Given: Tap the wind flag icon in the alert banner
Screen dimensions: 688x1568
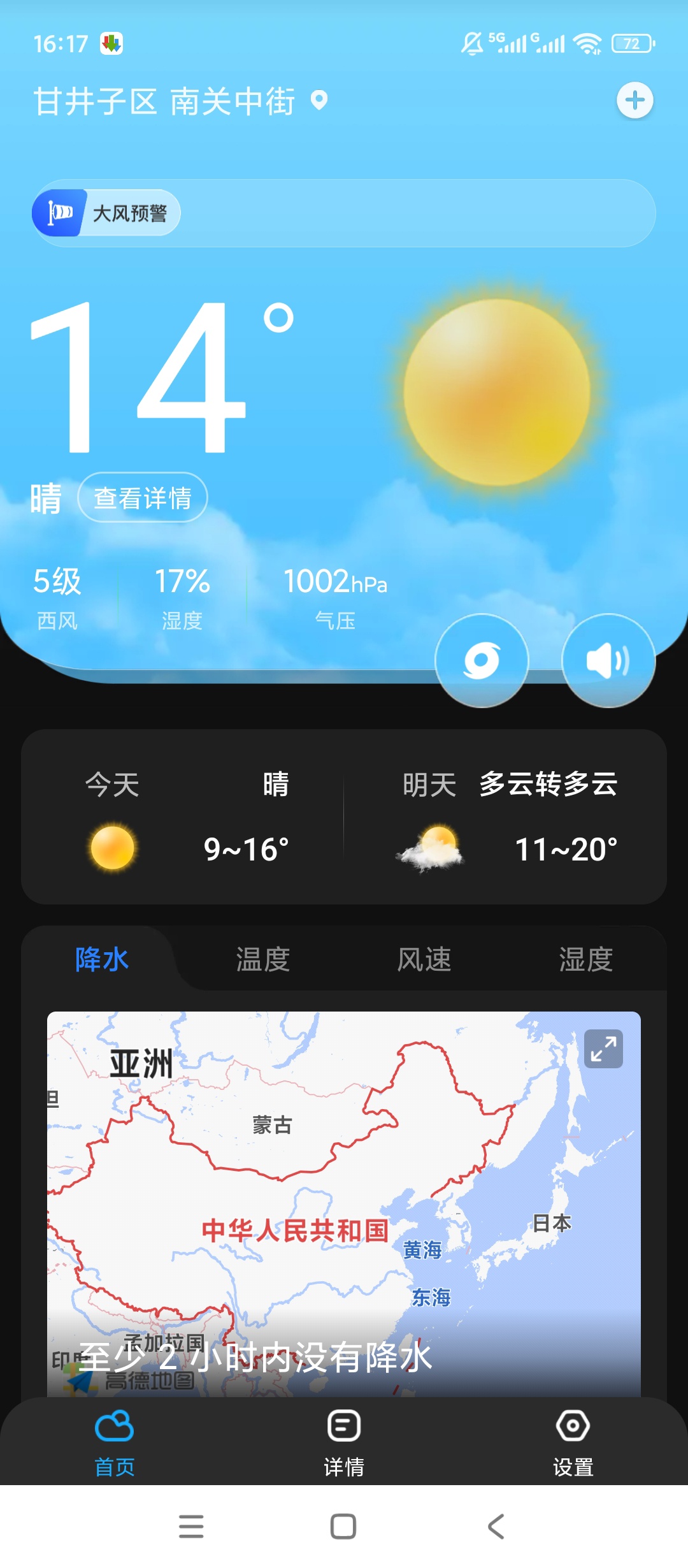Looking at the screenshot, I should [61, 212].
